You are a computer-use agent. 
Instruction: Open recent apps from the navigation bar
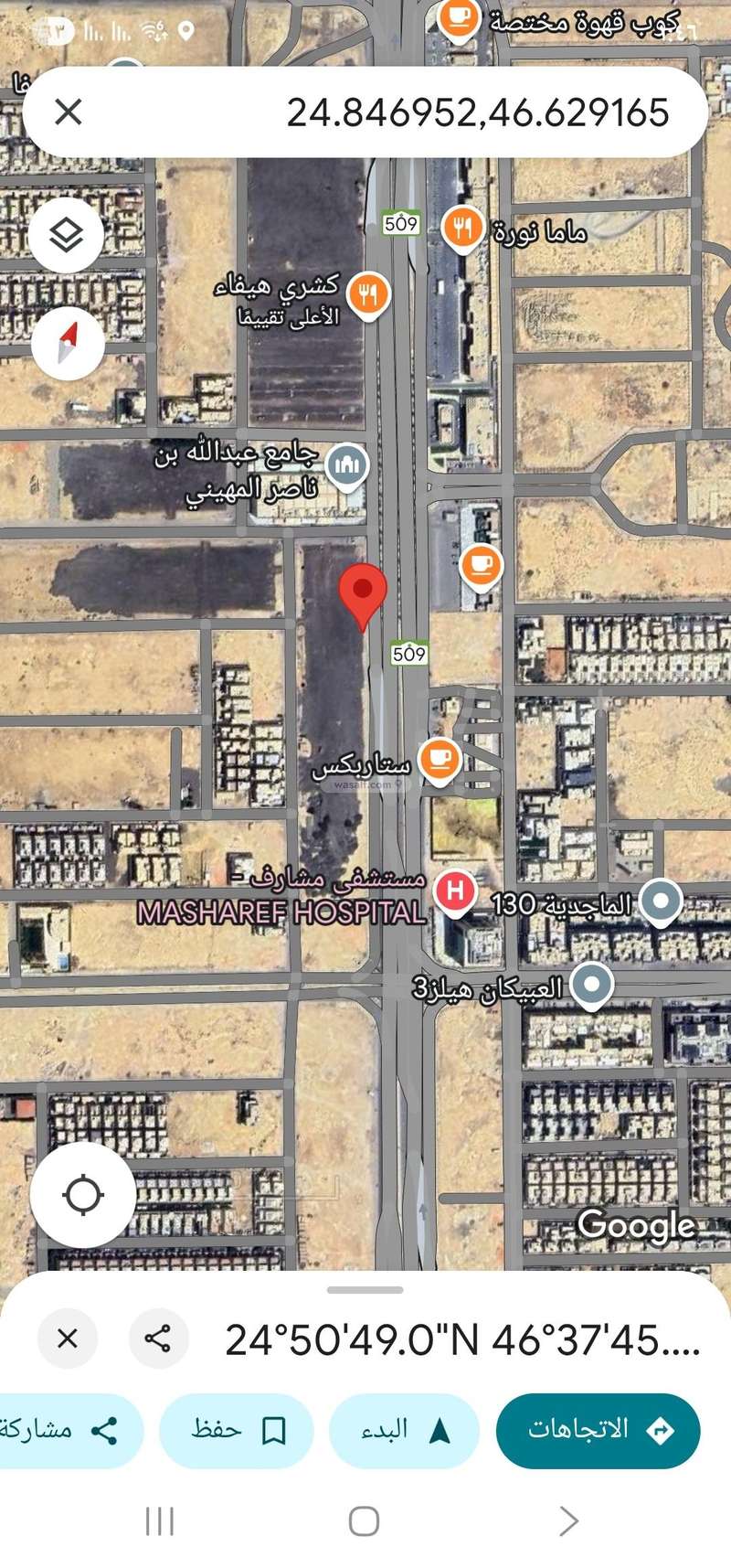point(160,1521)
